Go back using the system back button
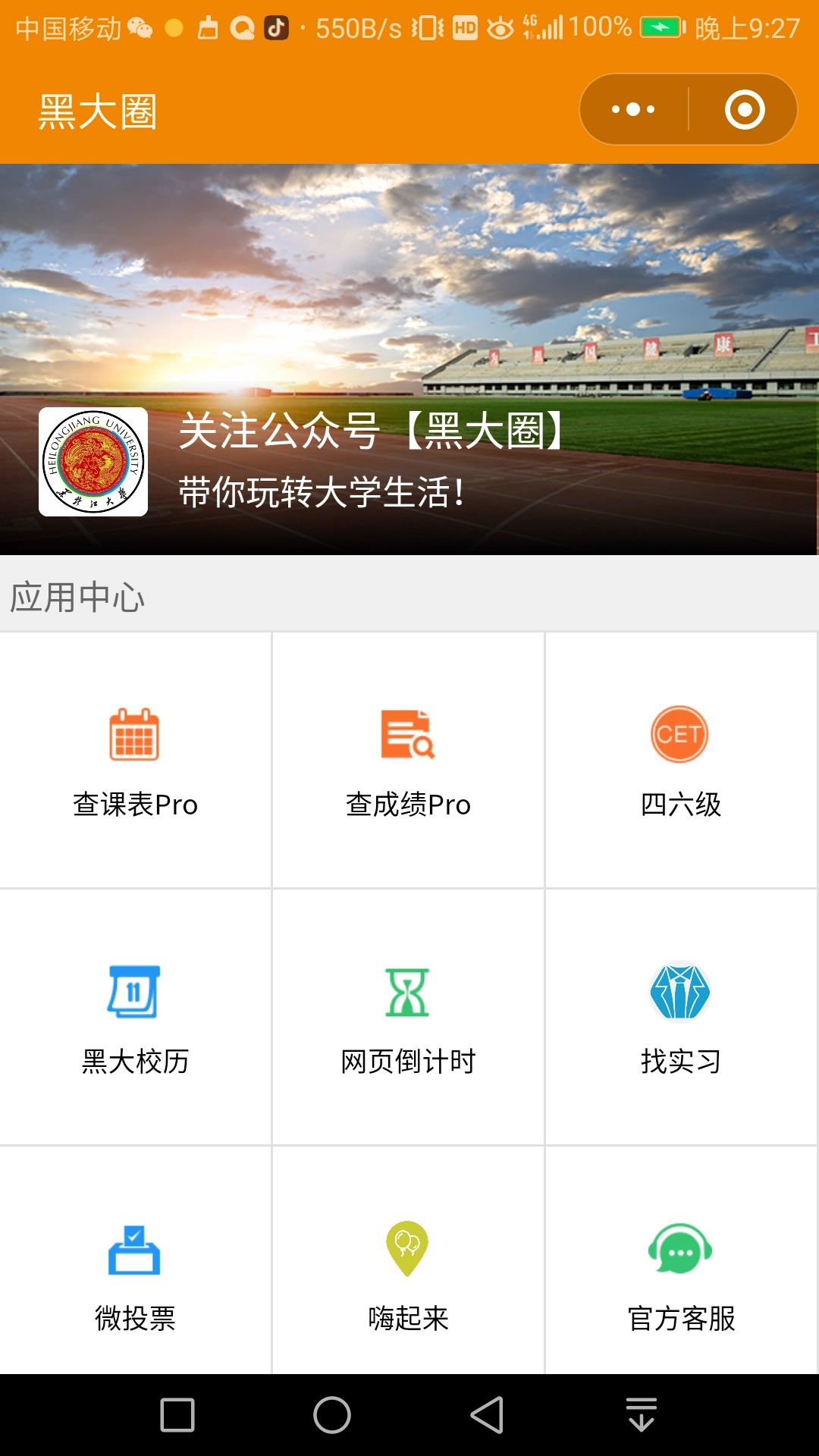 (487, 1415)
